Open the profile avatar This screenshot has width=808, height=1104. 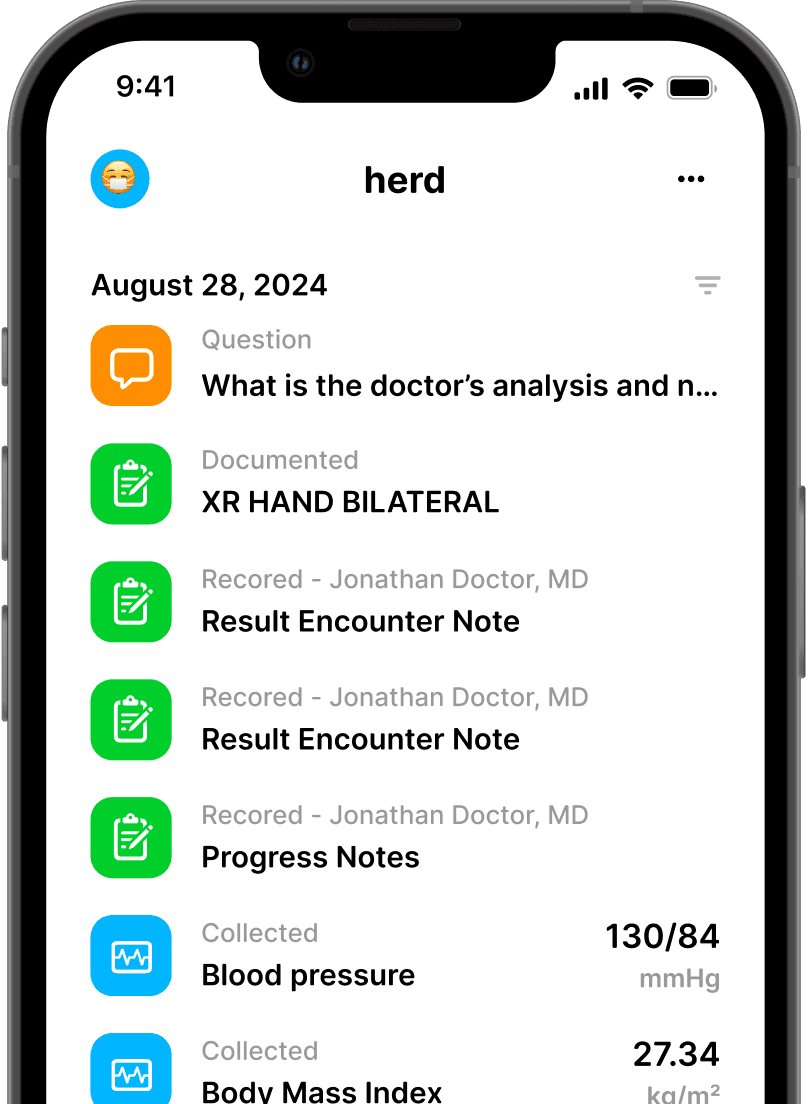[x=120, y=180]
